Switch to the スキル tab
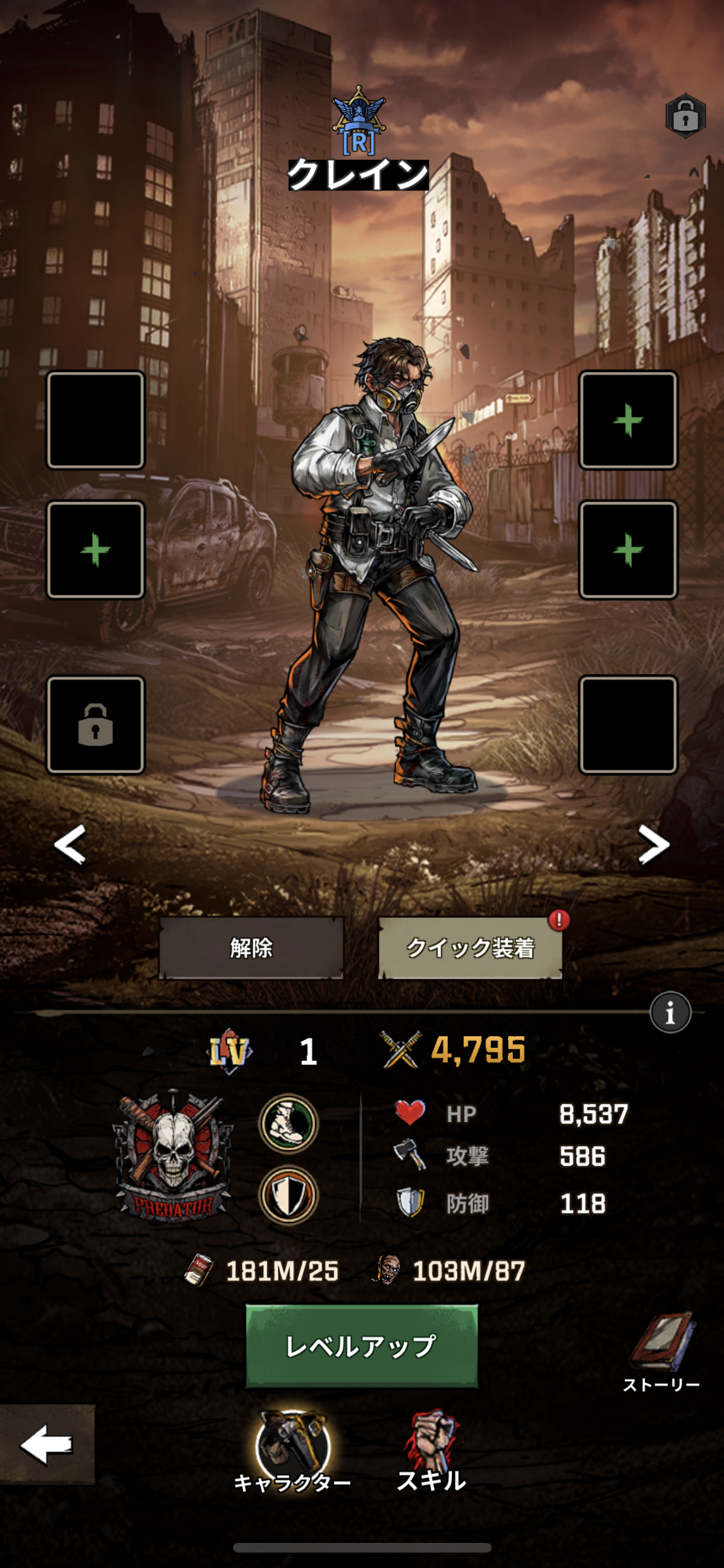 point(431,1452)
